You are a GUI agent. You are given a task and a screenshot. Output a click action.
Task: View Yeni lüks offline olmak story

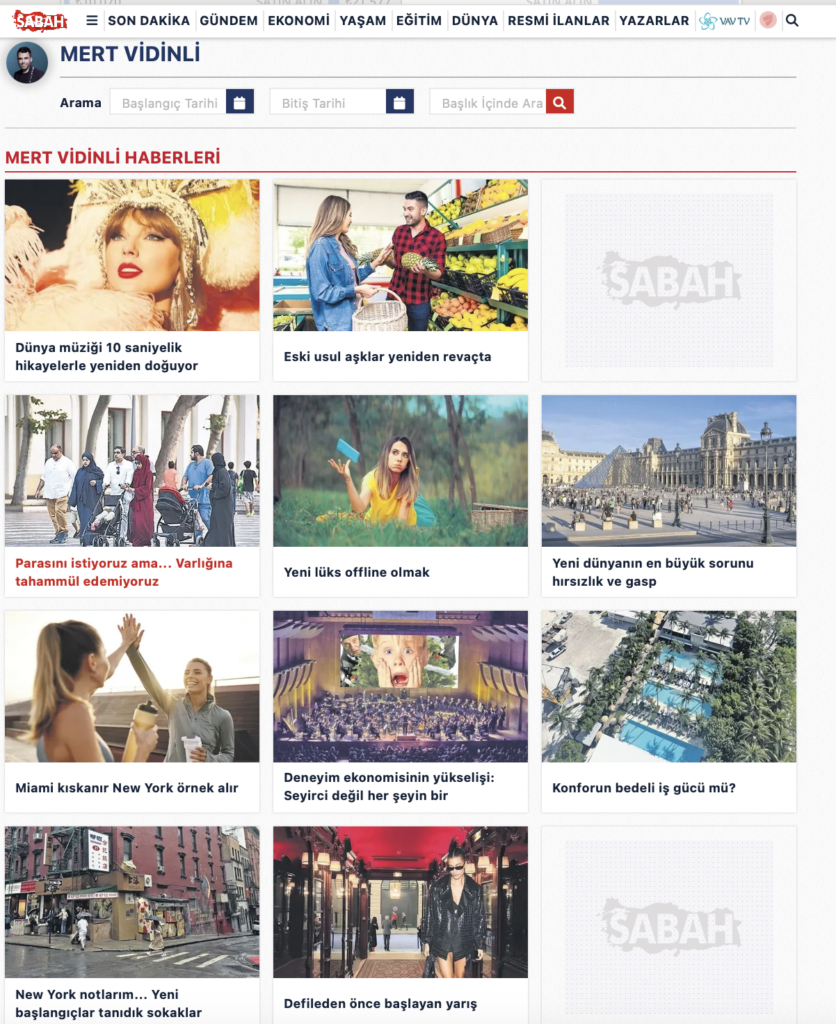click(x=356, y=572)
